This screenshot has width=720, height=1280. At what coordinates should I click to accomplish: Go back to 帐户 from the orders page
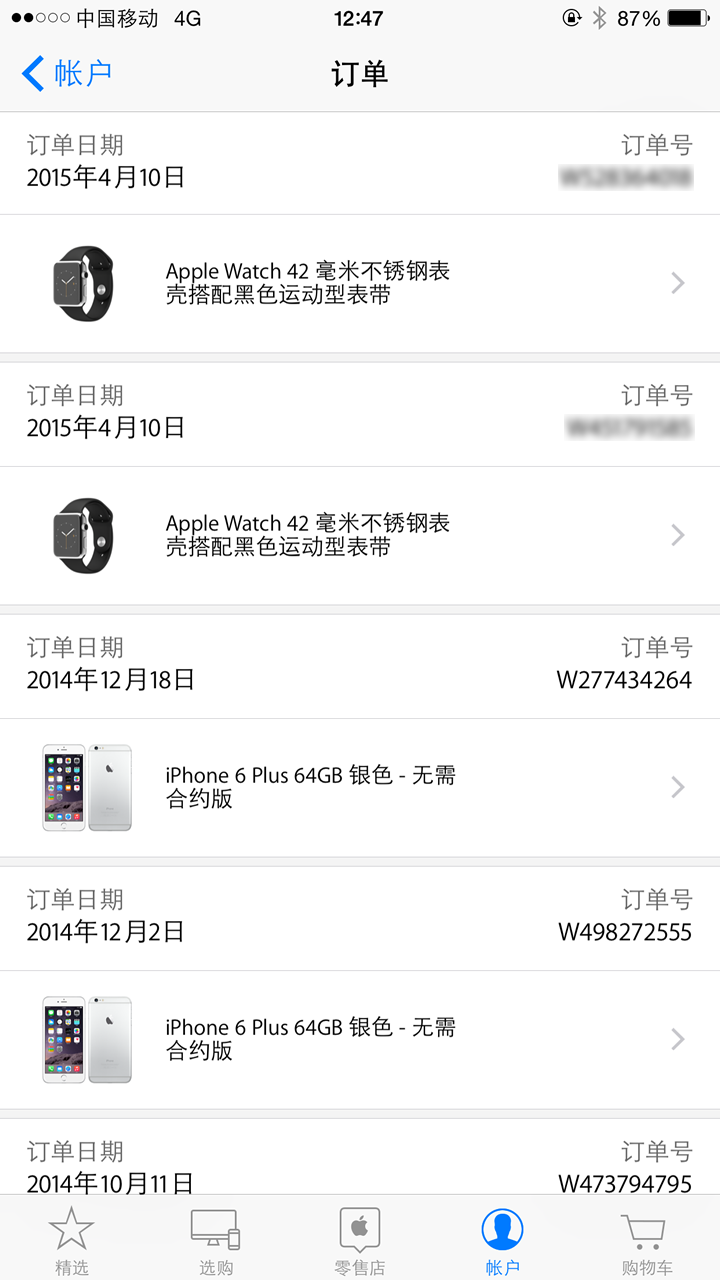(67, 74)
